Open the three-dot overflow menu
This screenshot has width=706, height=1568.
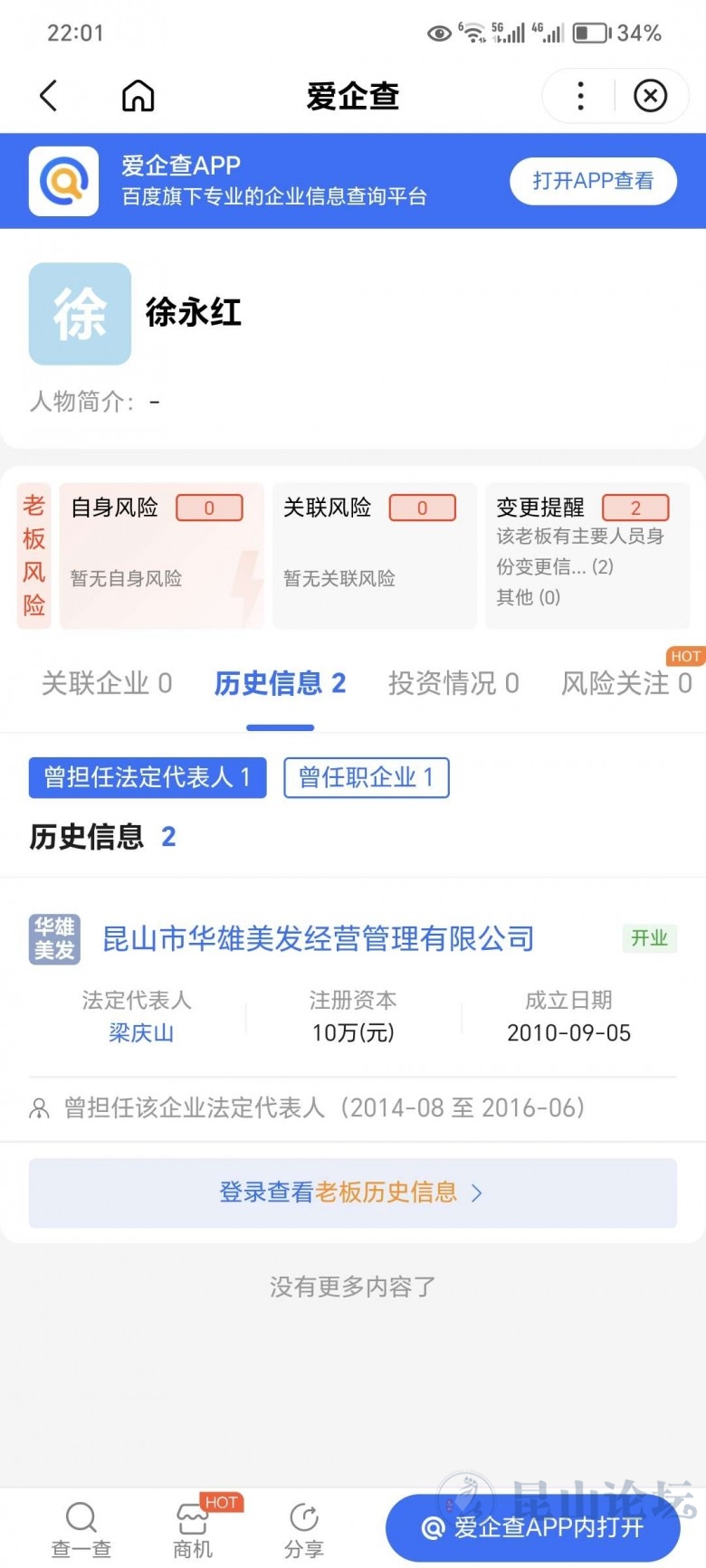pos(580,96)
